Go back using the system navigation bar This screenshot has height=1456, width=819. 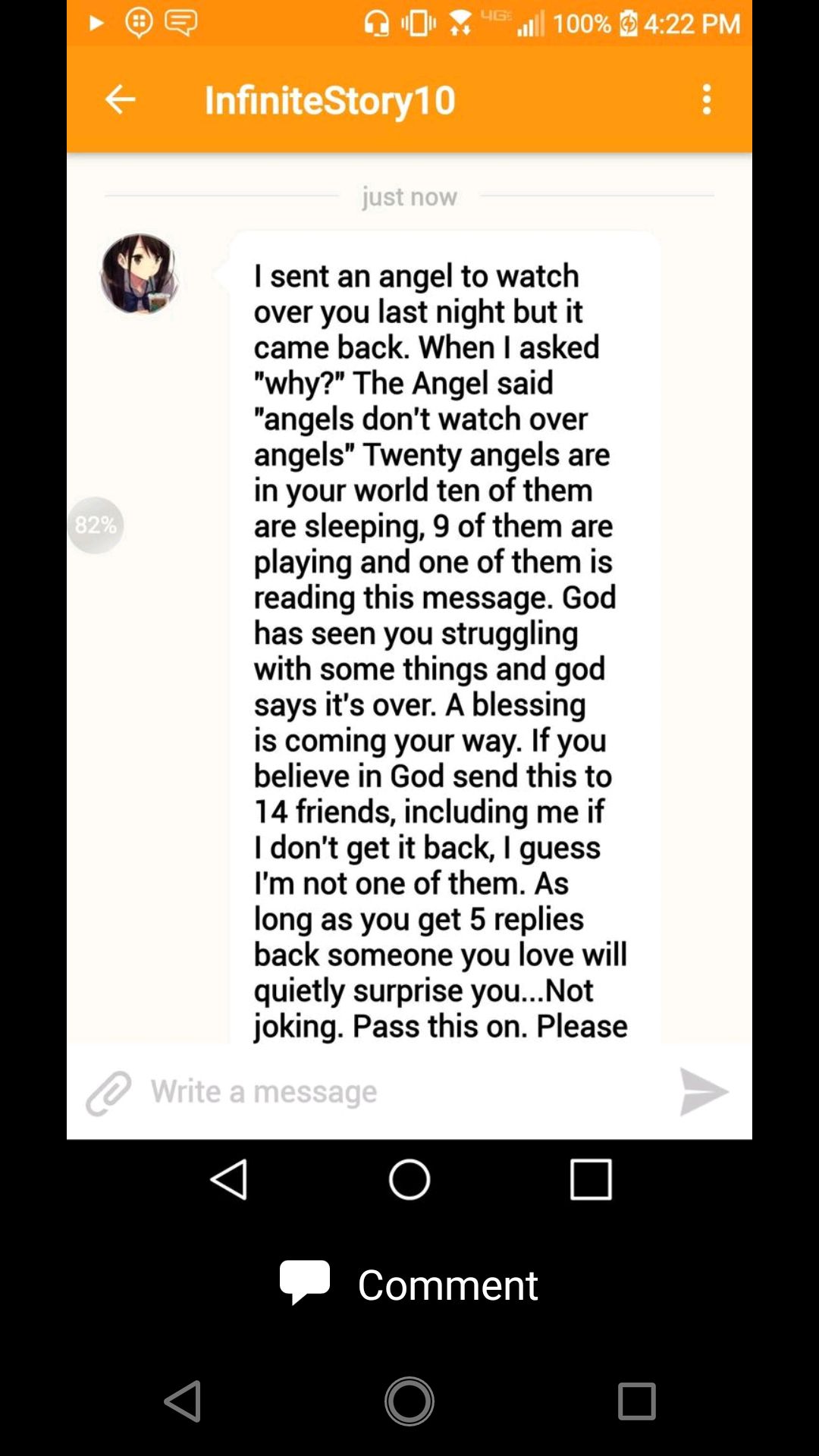(183, 1401)
